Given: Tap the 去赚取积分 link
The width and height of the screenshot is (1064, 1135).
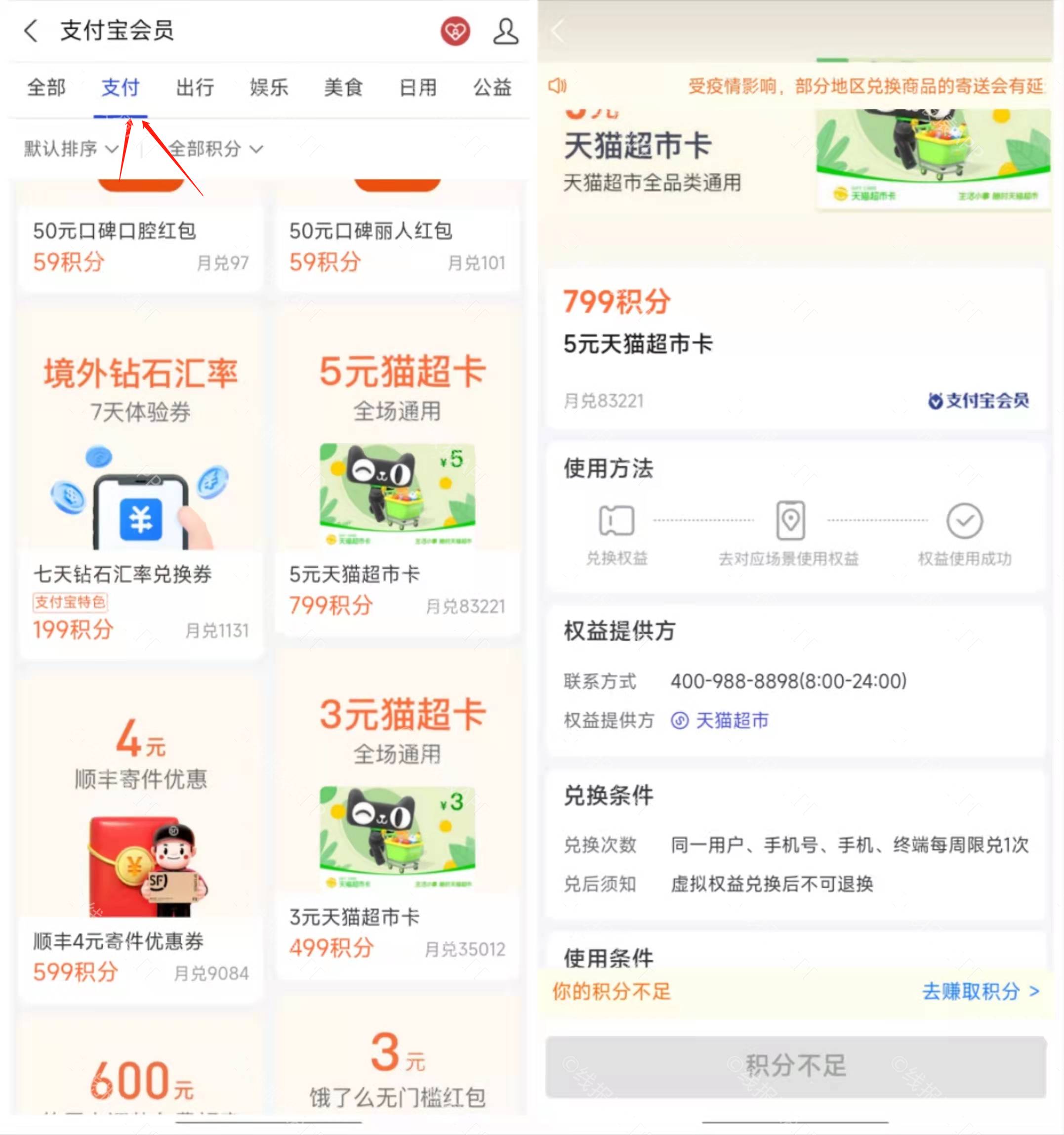Looking at the screenshot, I should click(980, 991).
